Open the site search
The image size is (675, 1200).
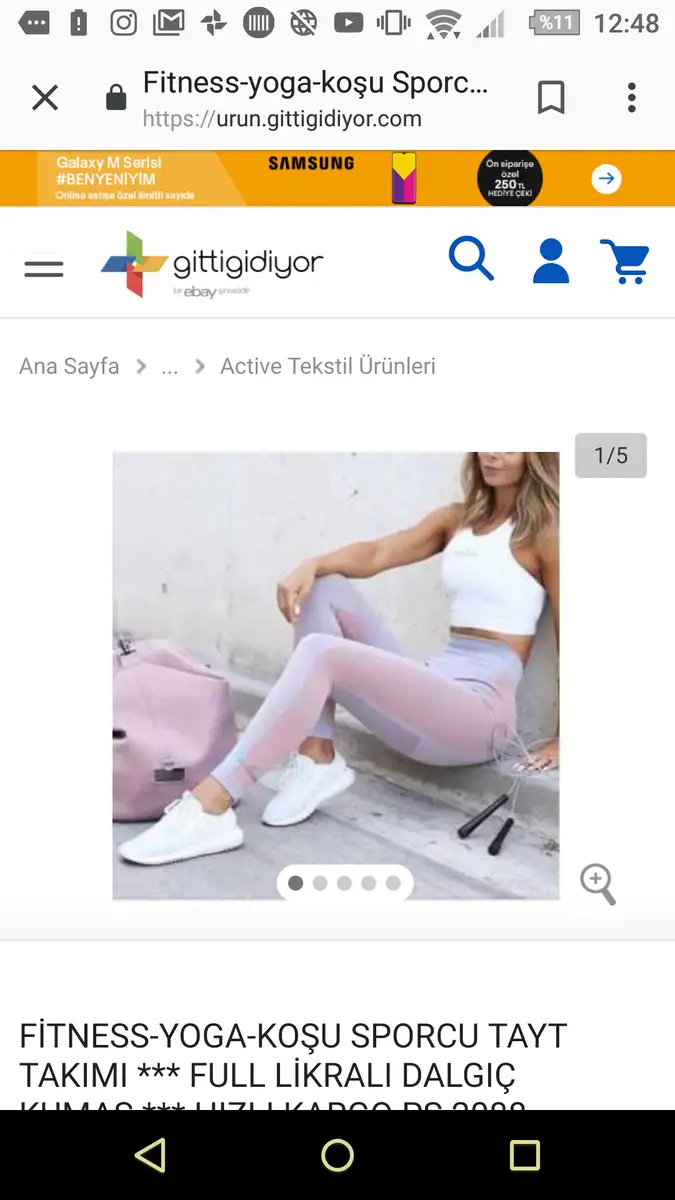pyautogui.click(x=471, y=260)
